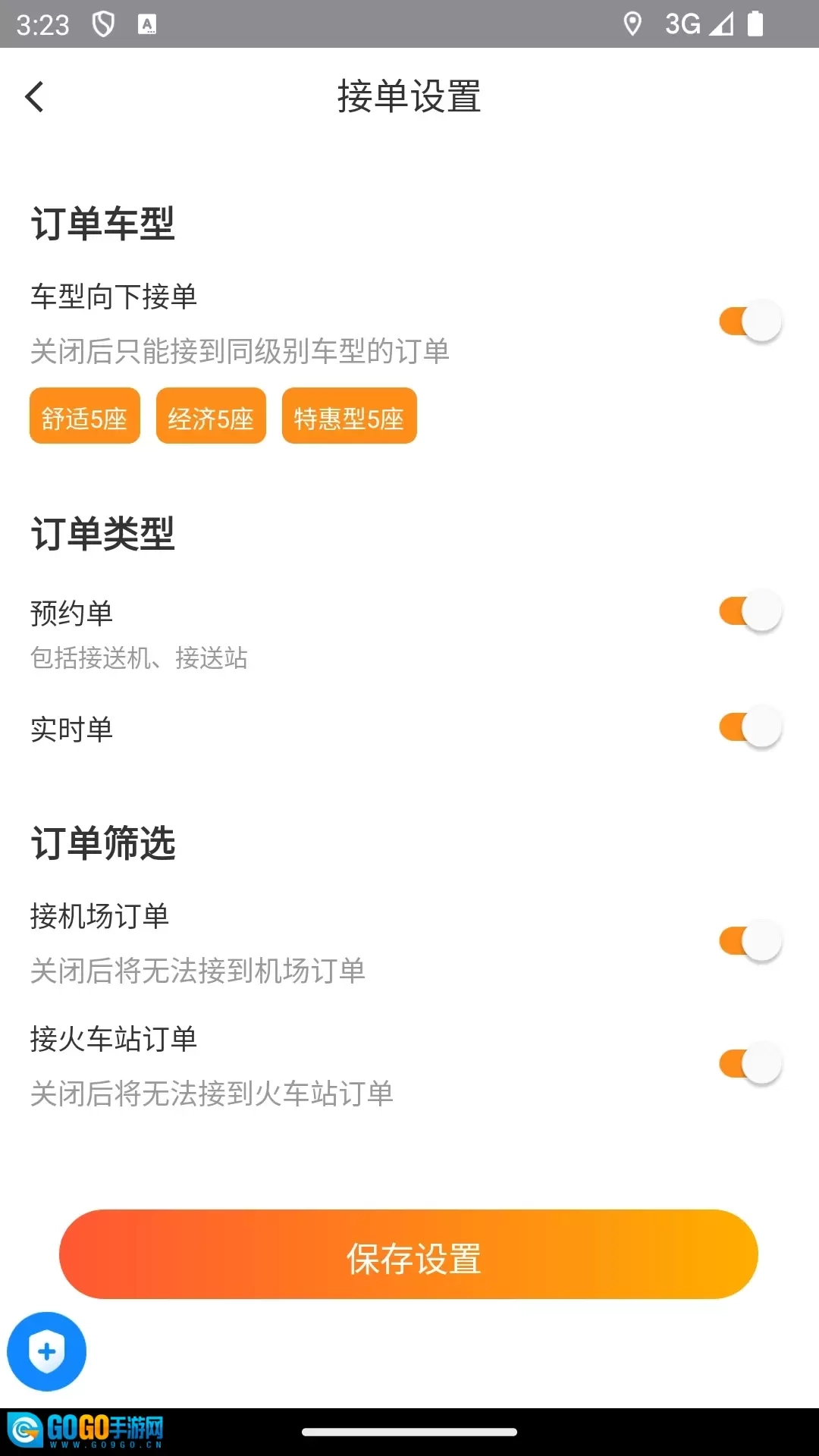The width and height of the screenshot is (819, 1456).
Task: Go back from 接单设置 screen
Action: [x=34, y=97]
